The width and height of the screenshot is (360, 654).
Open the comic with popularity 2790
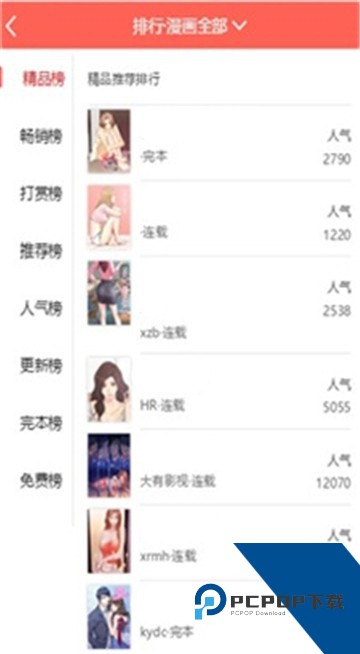219,142
